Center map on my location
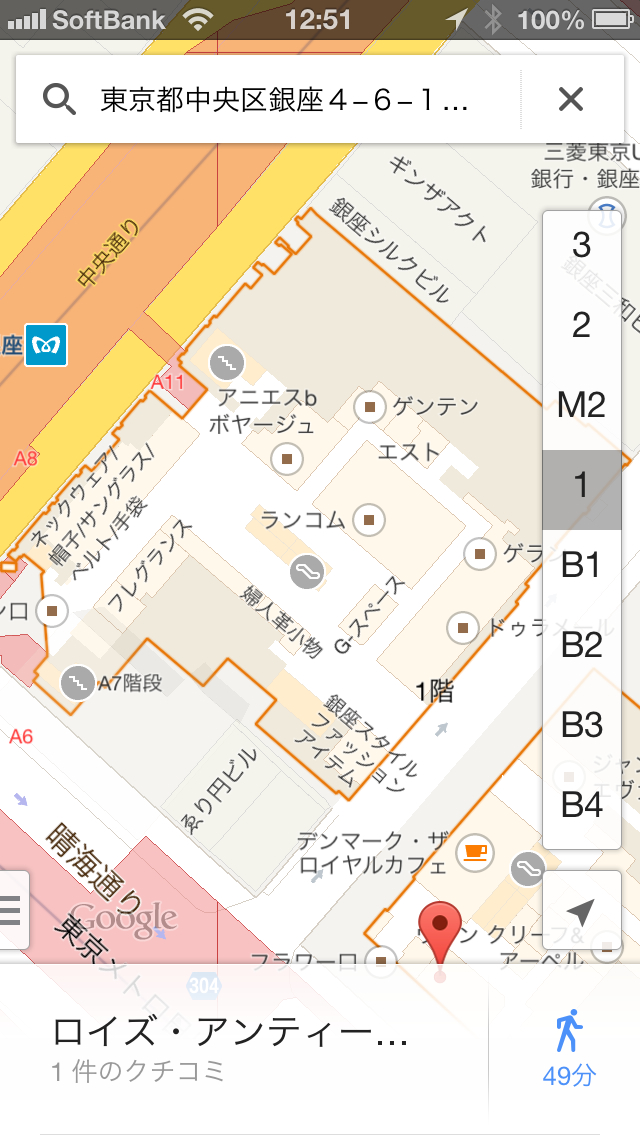This screenshot has width=640, height=1136. click(x=580, y=911)
